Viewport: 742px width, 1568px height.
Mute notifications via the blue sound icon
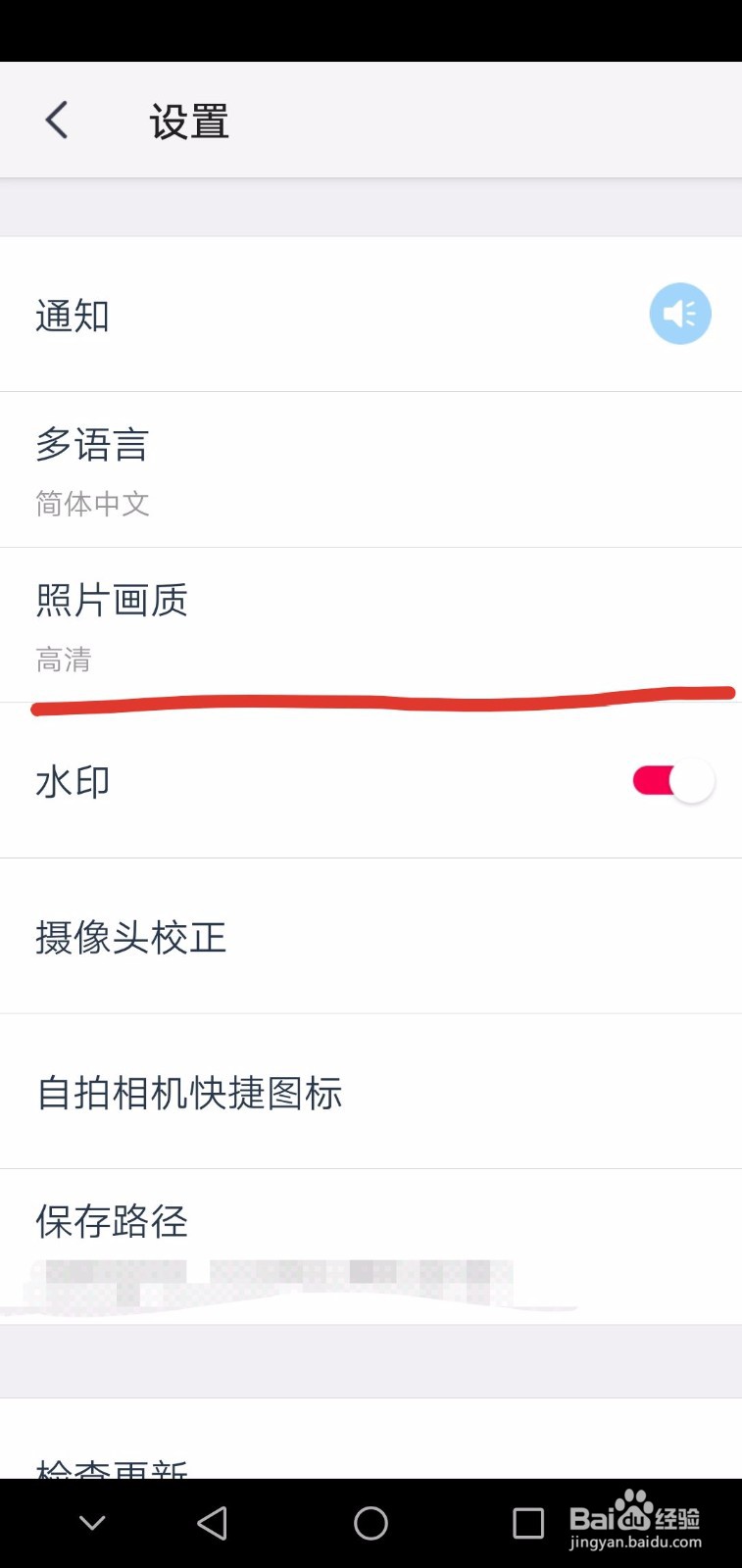680,314
